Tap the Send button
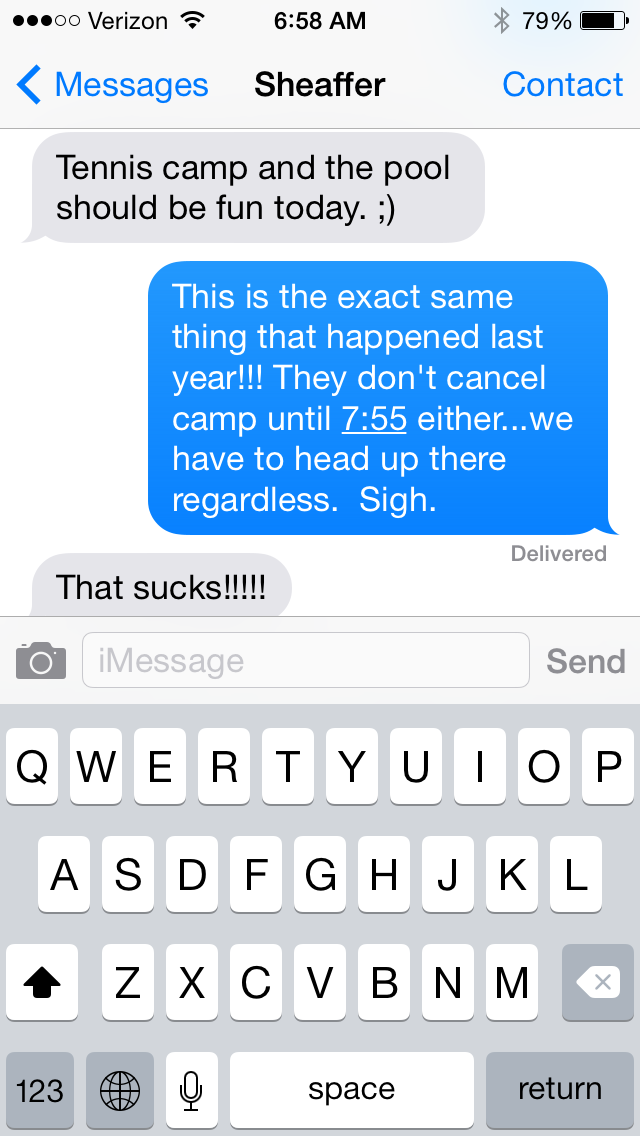This screenshot has height=1136, width=640. click(x=585, y=661)
